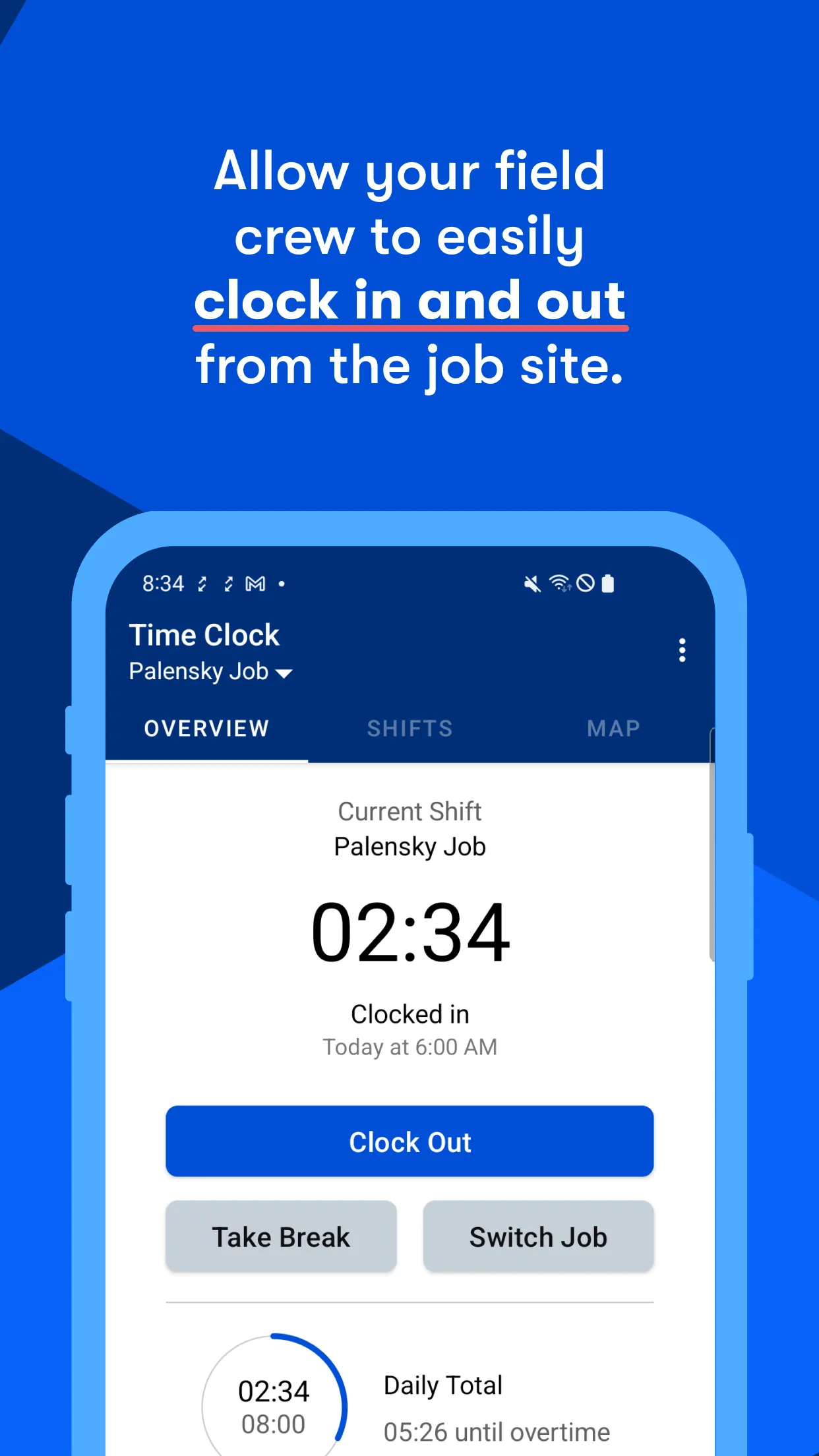Tap a screen rotation arrow icon
The width and height of the screenshot is (819, 1456).
coord(202,583)
